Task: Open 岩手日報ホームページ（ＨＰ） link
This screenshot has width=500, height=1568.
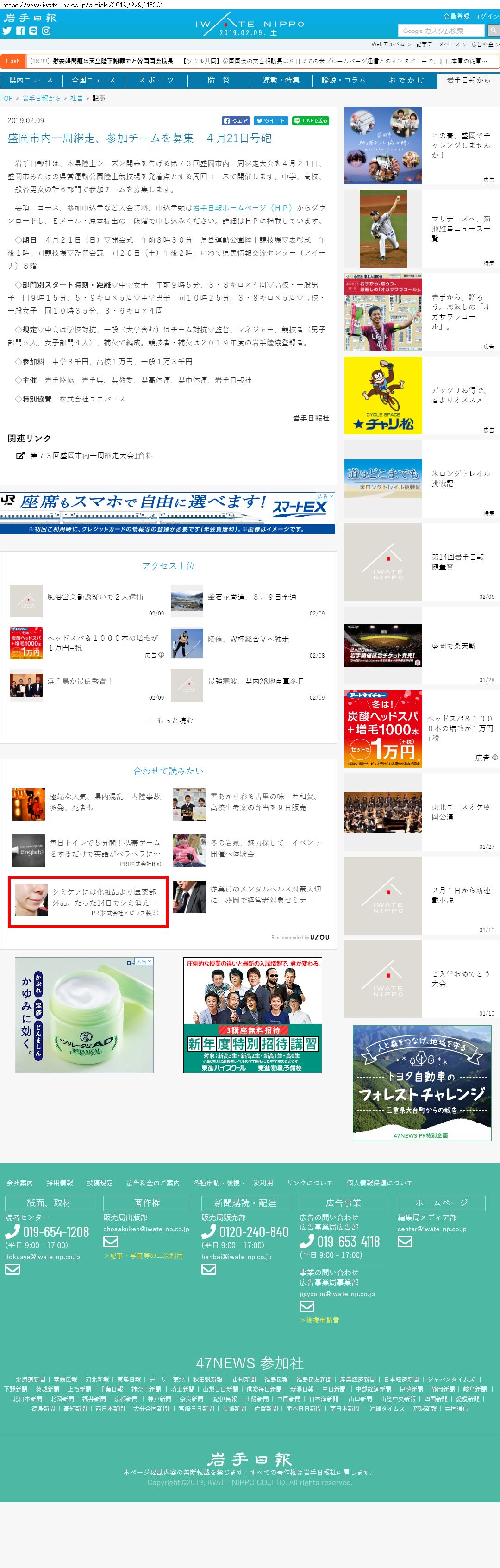Action: (243, 207)
